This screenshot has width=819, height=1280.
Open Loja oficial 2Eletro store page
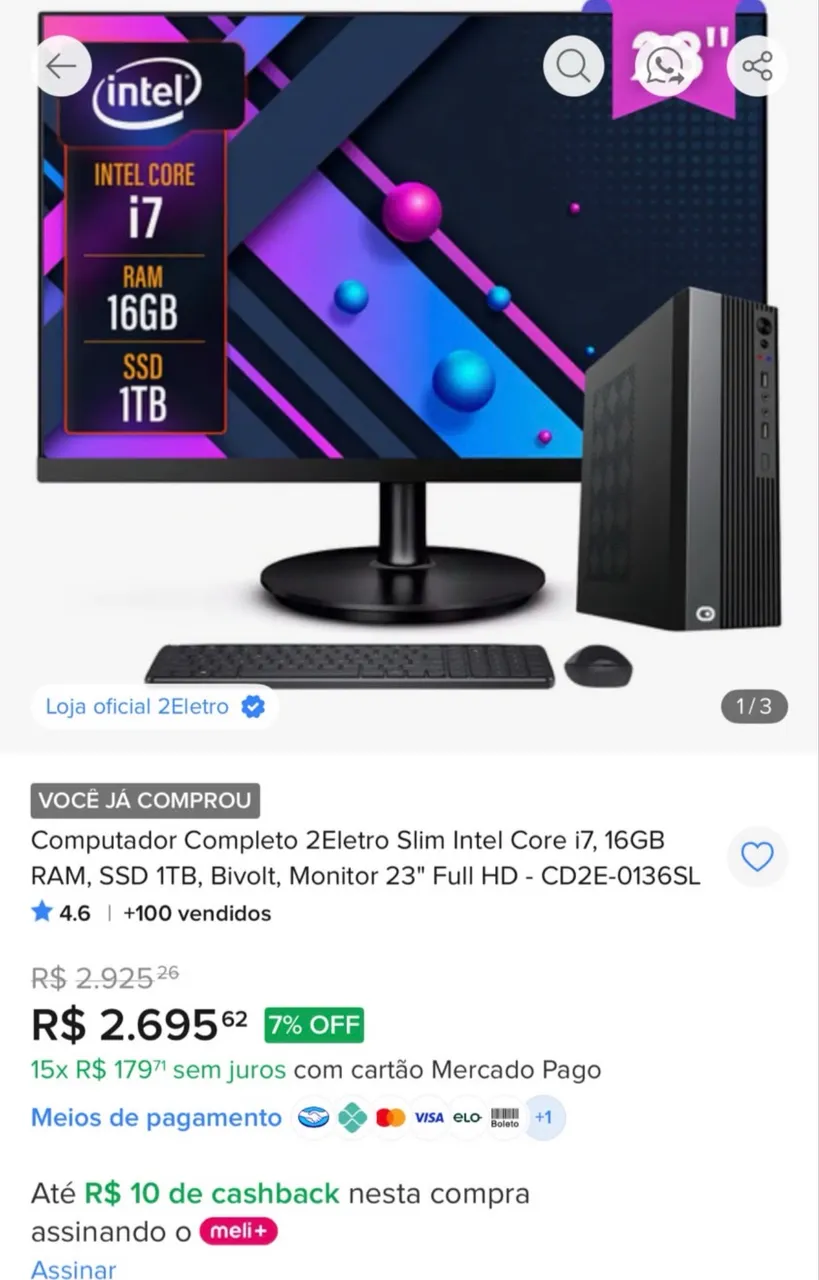pyautogui.click(x=155, y=707)
